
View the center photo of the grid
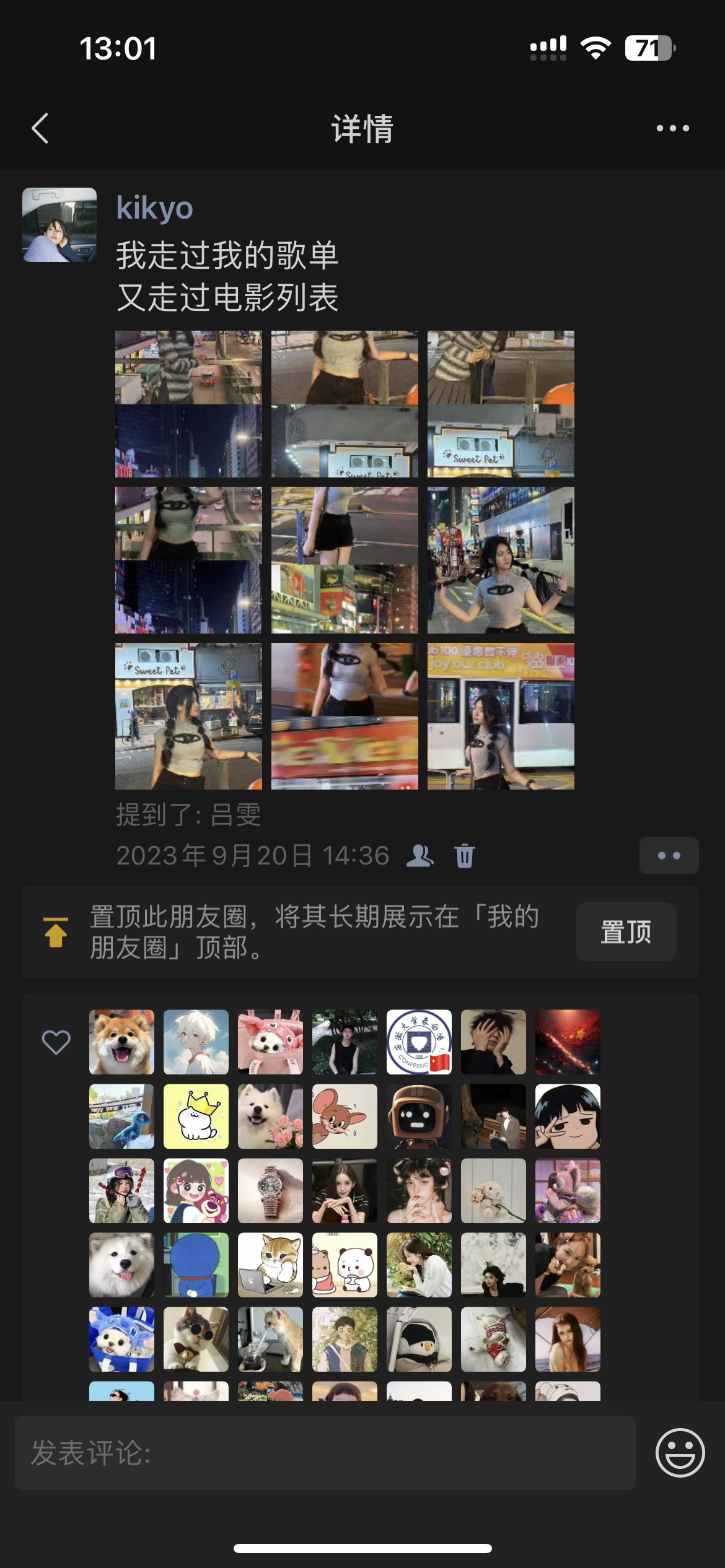pos(345,560)
